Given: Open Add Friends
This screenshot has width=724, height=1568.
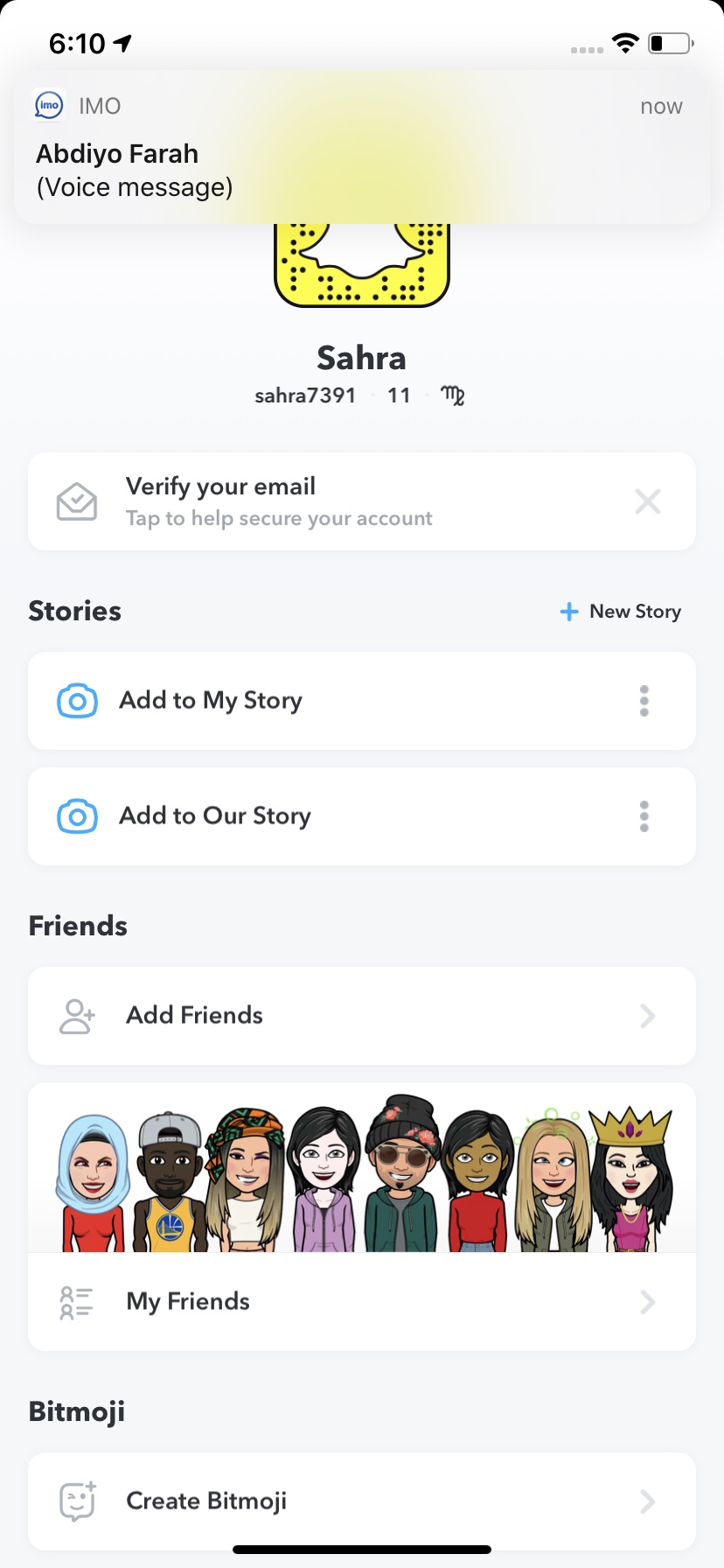Looking at the screenshot, I should click(x=362, y=1016).
